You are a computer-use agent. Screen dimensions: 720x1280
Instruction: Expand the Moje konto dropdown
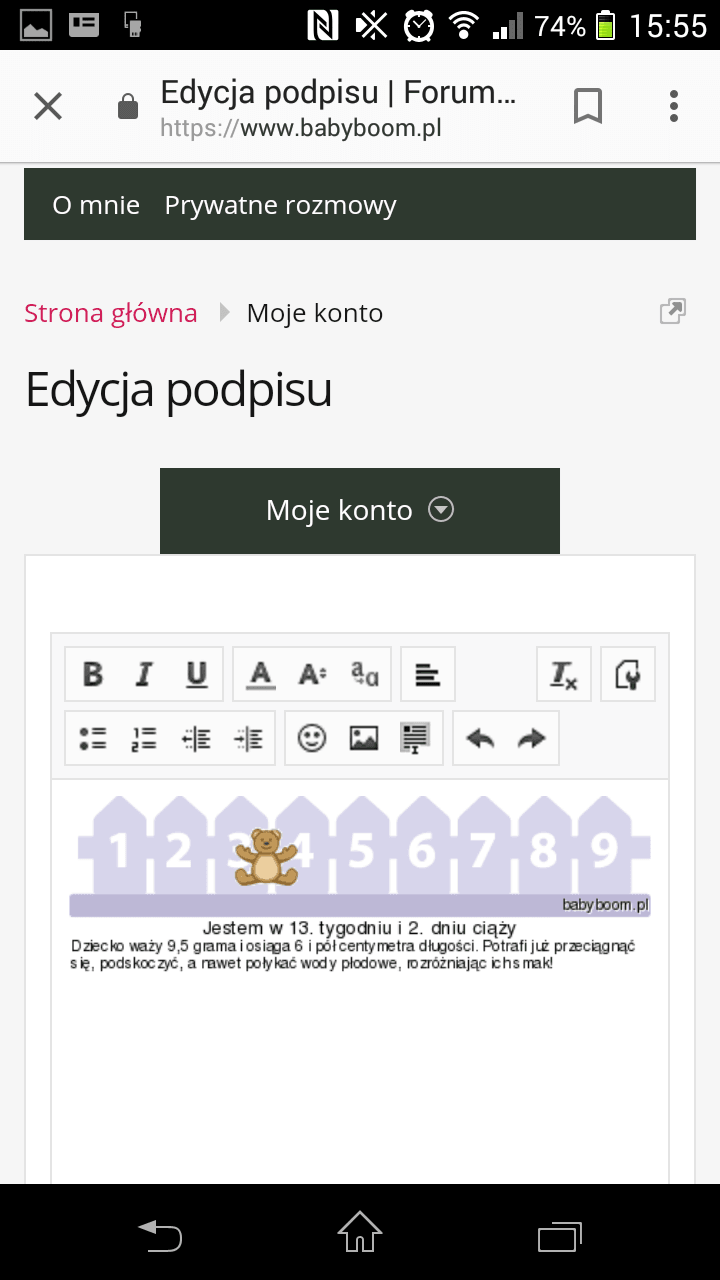[360, 510]
